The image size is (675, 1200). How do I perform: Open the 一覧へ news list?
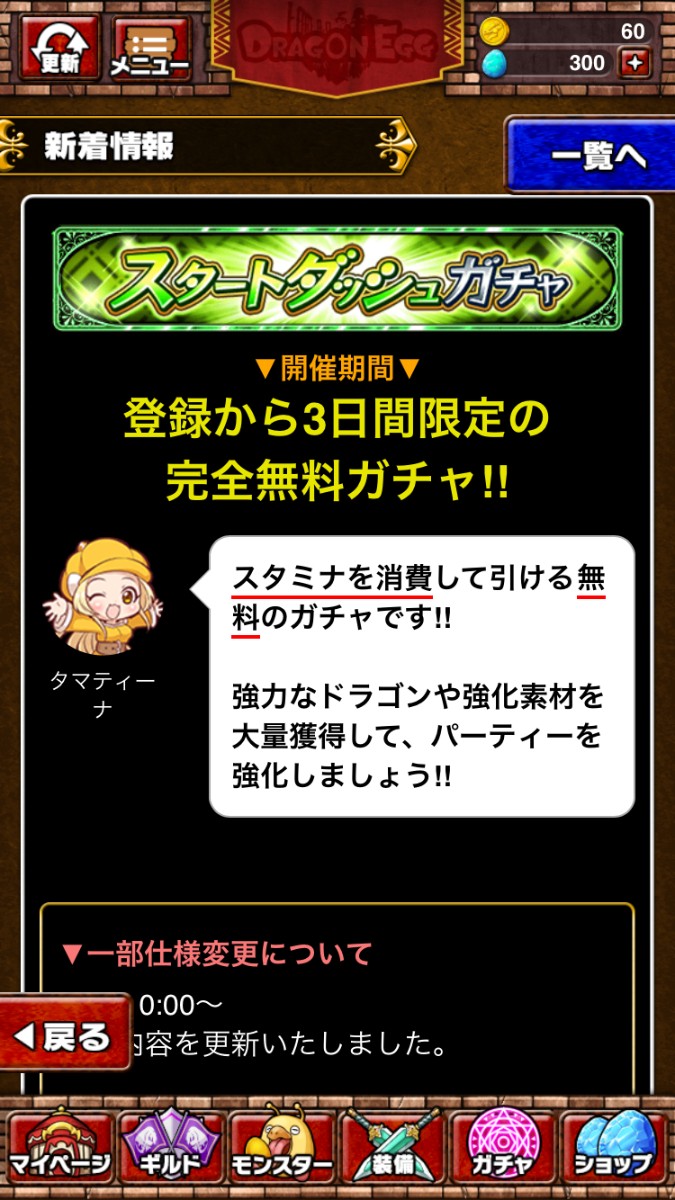590,155
